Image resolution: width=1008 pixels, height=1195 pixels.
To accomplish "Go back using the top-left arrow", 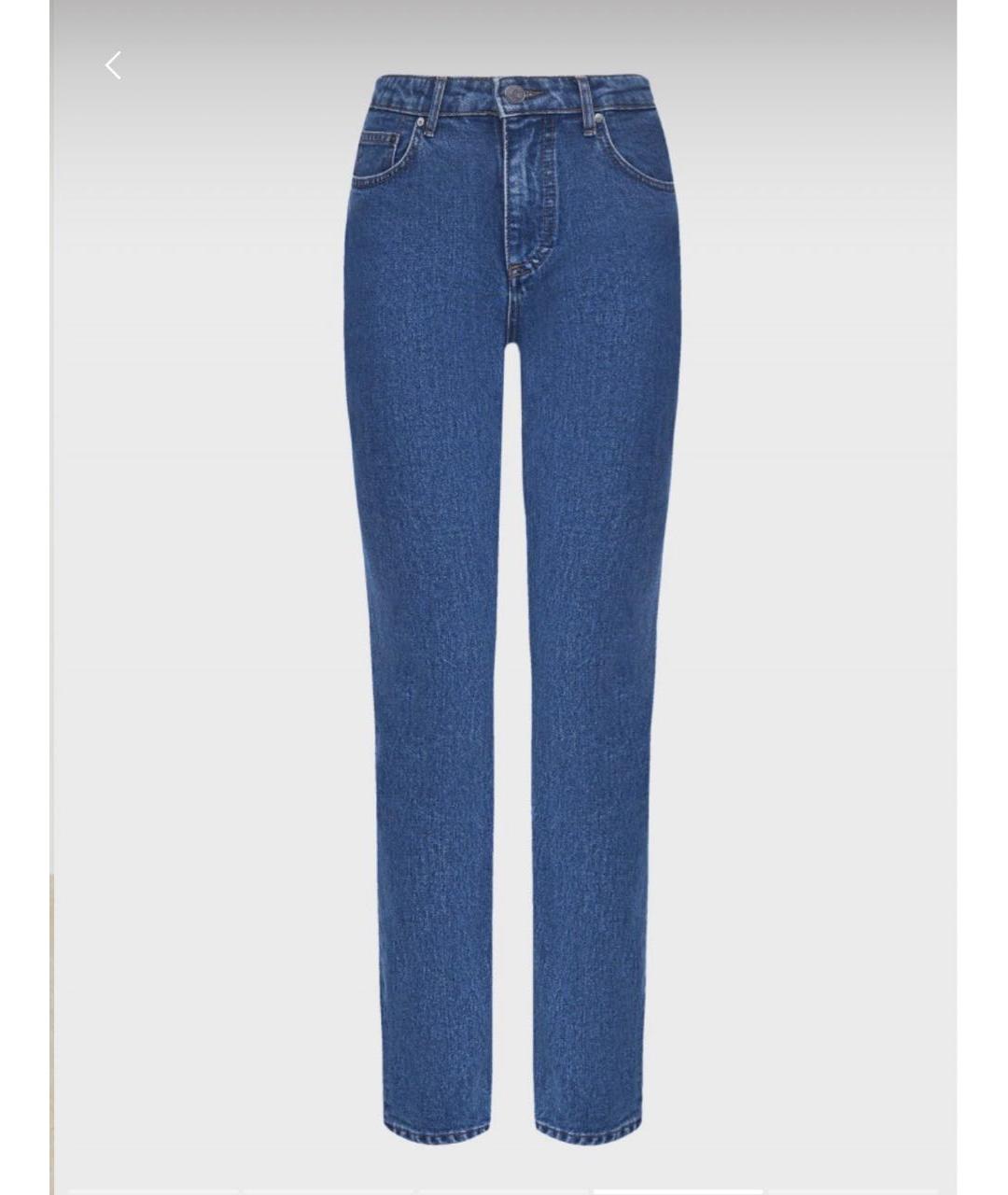I will 113,66.
